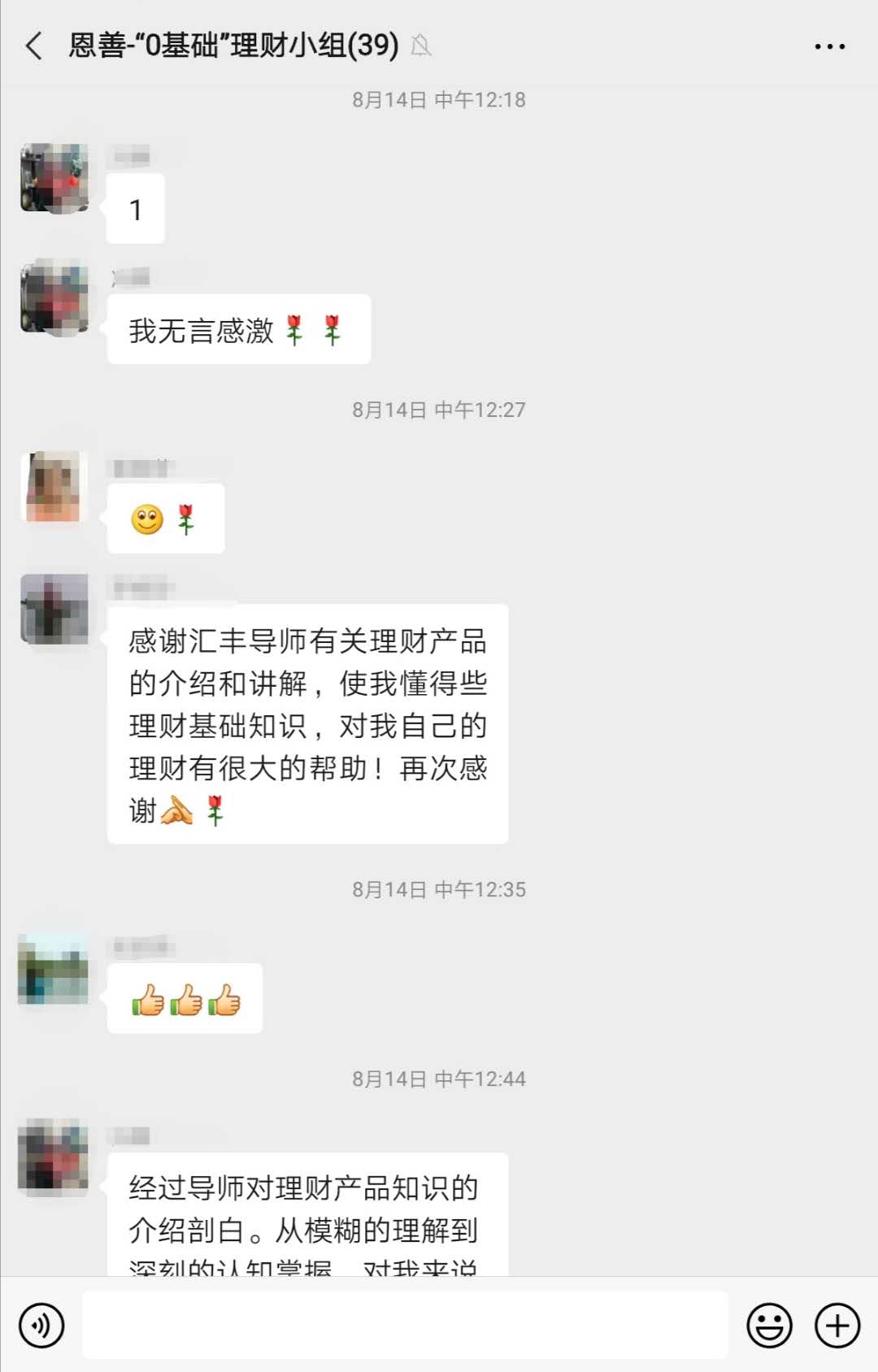Open profile of the 我无言感激 sender
Viewport: 878px width, 1372px height.
pyautogui.click(x=54, y=297)
